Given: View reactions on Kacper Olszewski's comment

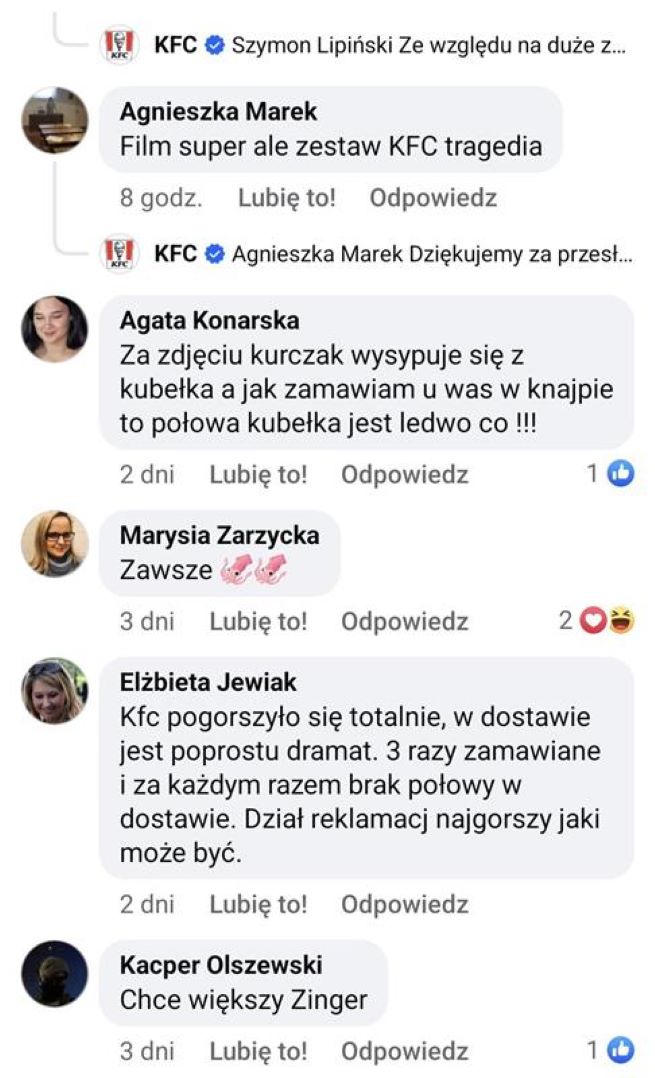Looking at the screenshot, I should [x=611, y=1050].
